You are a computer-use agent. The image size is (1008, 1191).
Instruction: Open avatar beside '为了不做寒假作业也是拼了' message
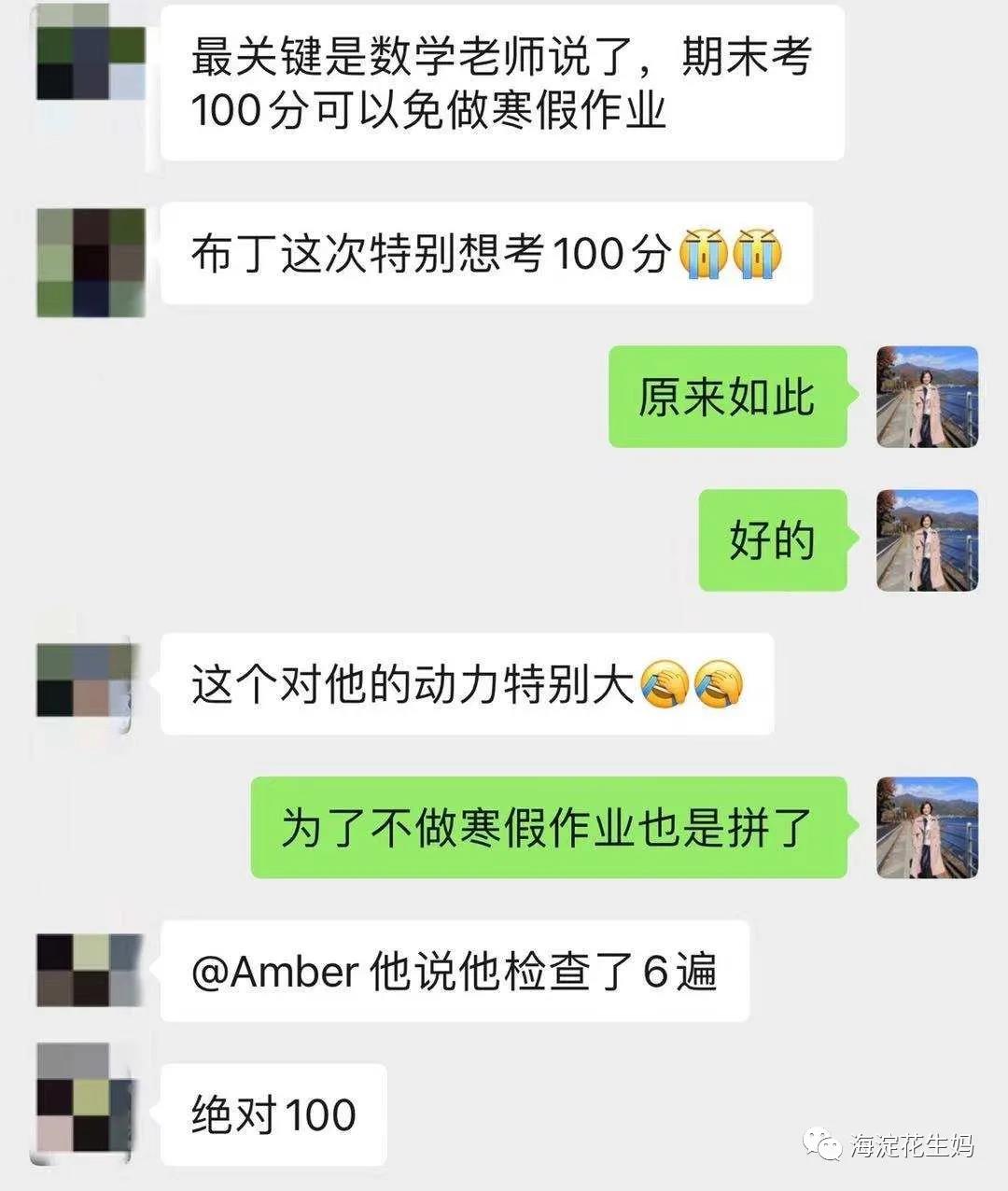[927, 827]
